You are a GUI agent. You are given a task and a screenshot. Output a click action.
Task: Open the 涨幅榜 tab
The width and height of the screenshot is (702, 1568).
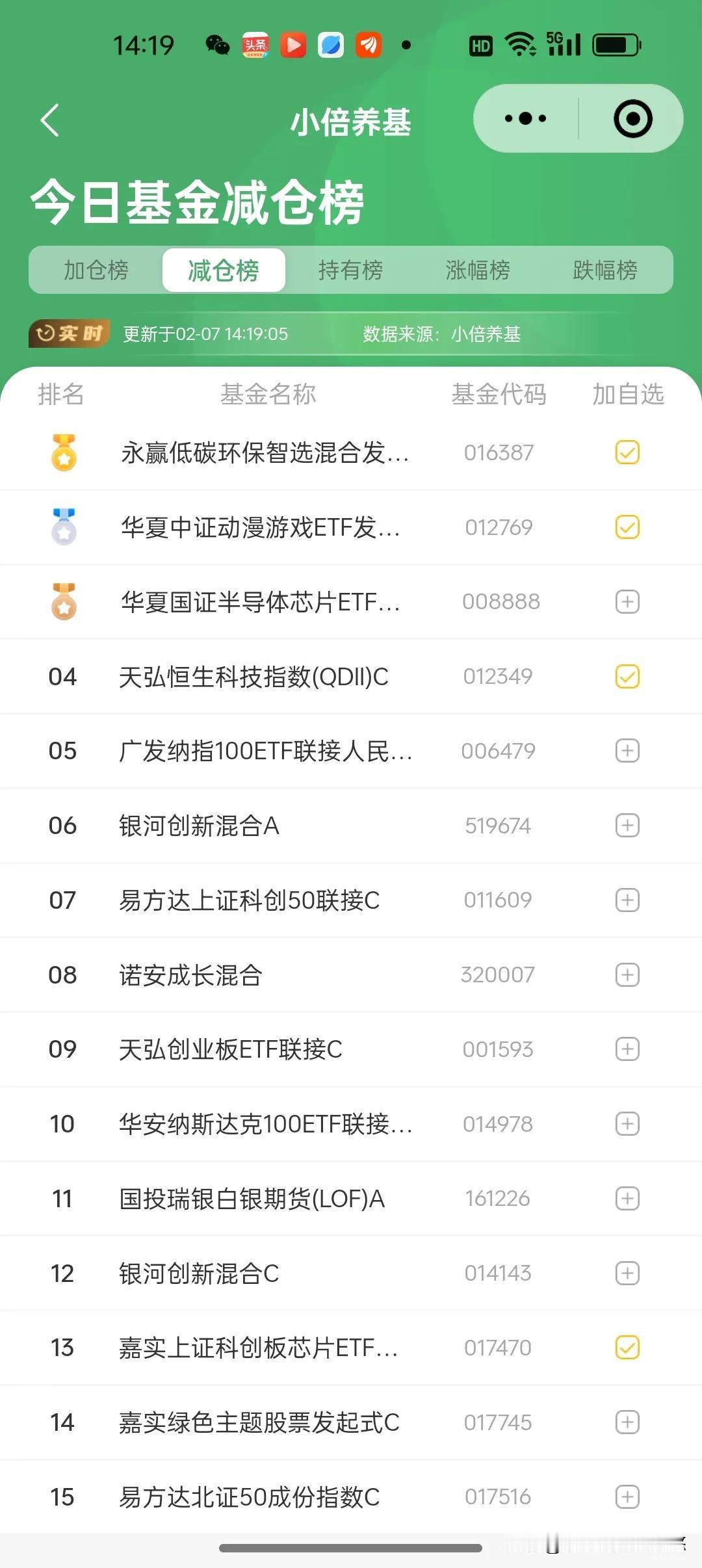coord(479,270)
